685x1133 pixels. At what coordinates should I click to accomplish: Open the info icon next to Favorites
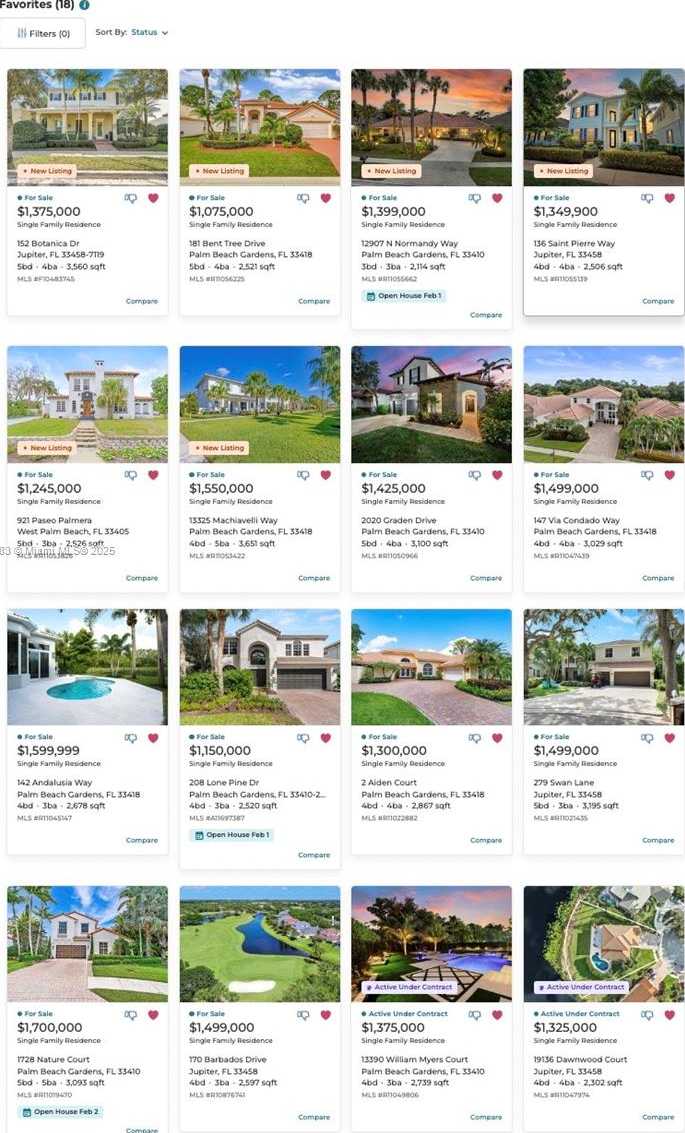coord(84,5)
